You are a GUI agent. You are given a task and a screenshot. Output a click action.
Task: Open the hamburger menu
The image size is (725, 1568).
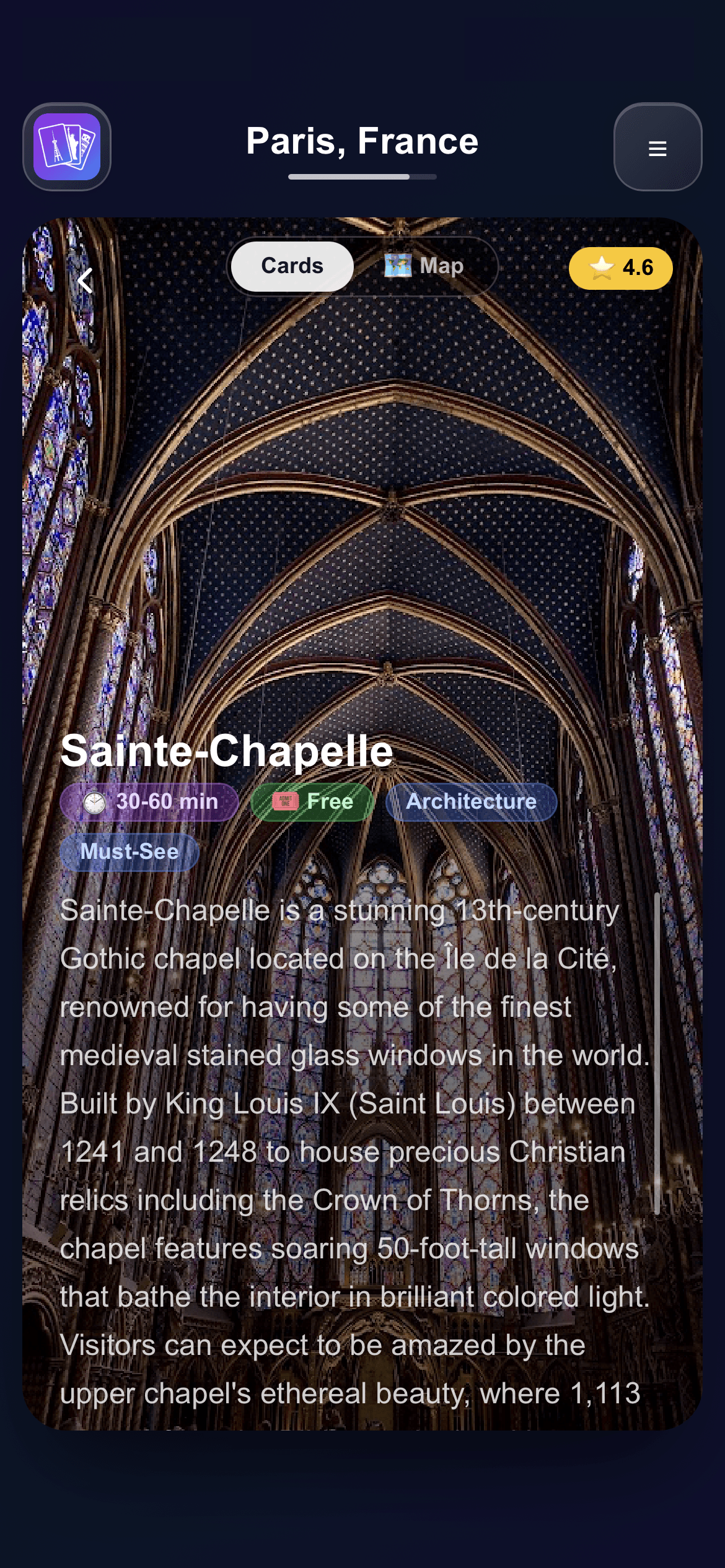coord(657,147)
